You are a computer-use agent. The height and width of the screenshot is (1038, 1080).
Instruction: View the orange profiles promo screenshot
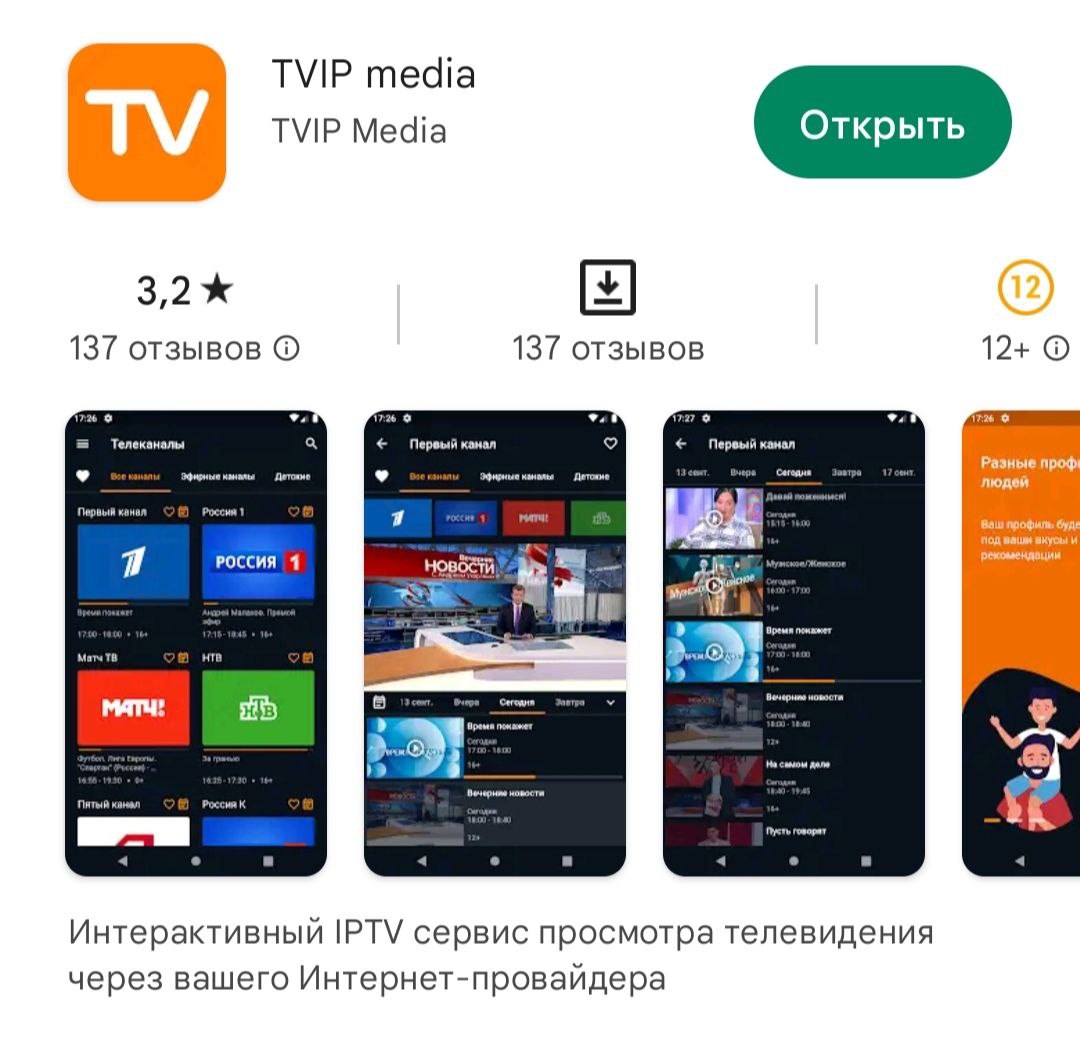pyautogui.click(x=1022, y=642)
